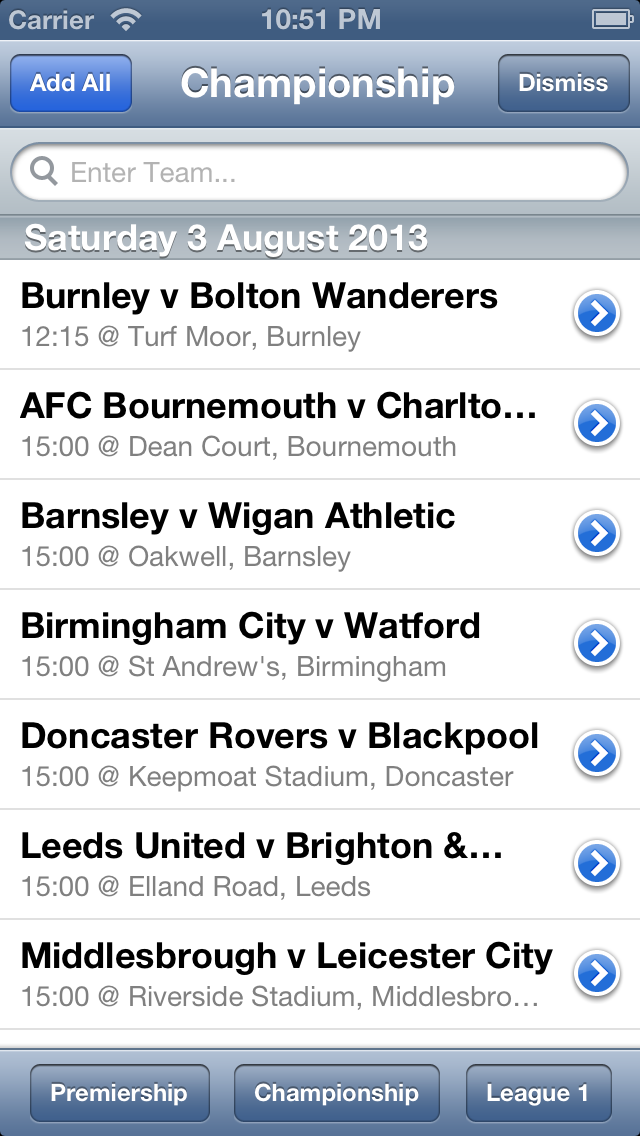Viewport: 640px width, 1136px height.
Task: Choose Championship in the bottom toolbar
Action: 336,1093
